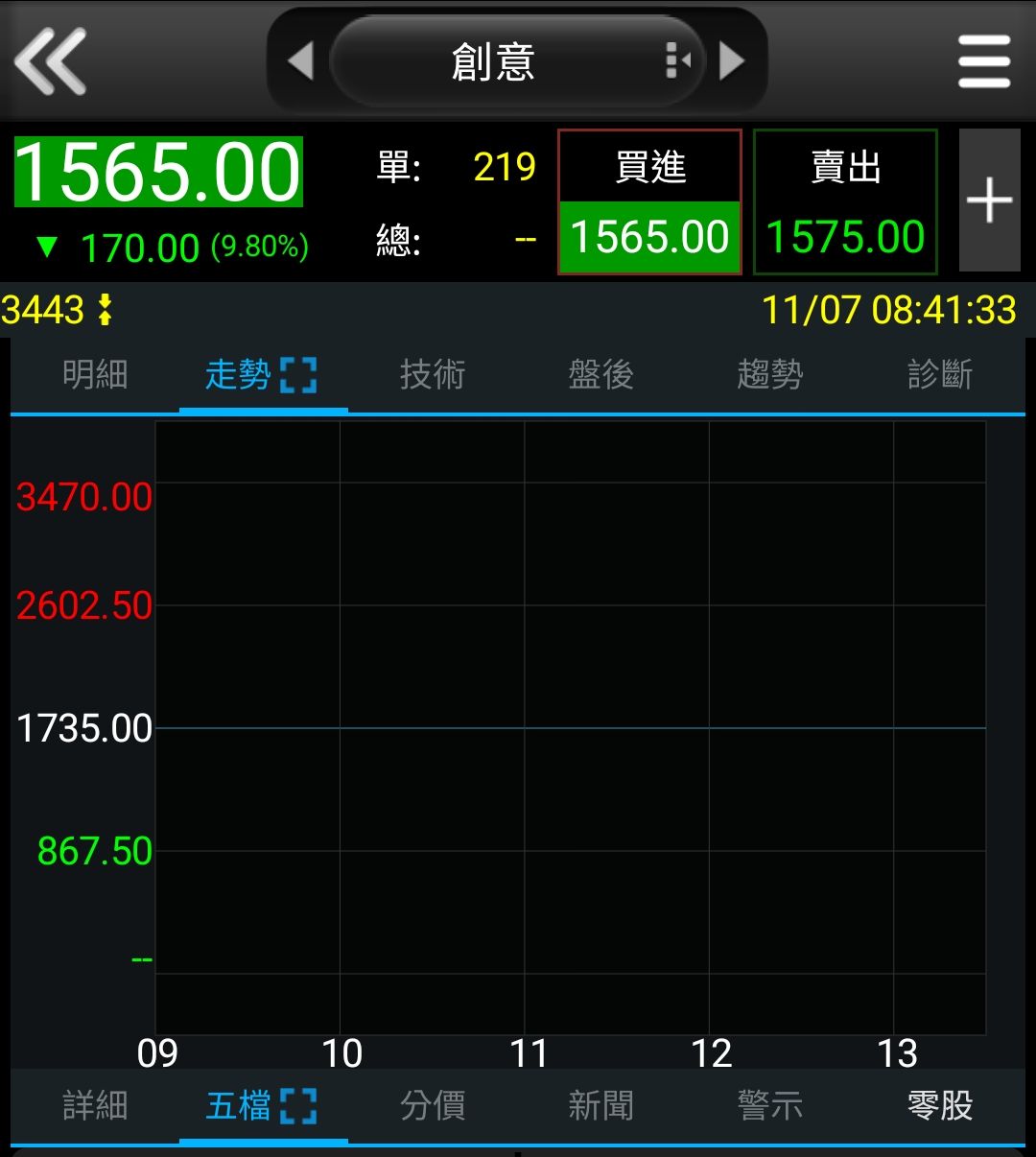Switch to the 明細 tab
Viewport: 1036px width, 1157px height.
pyautogui.click(x=95, y=374)
